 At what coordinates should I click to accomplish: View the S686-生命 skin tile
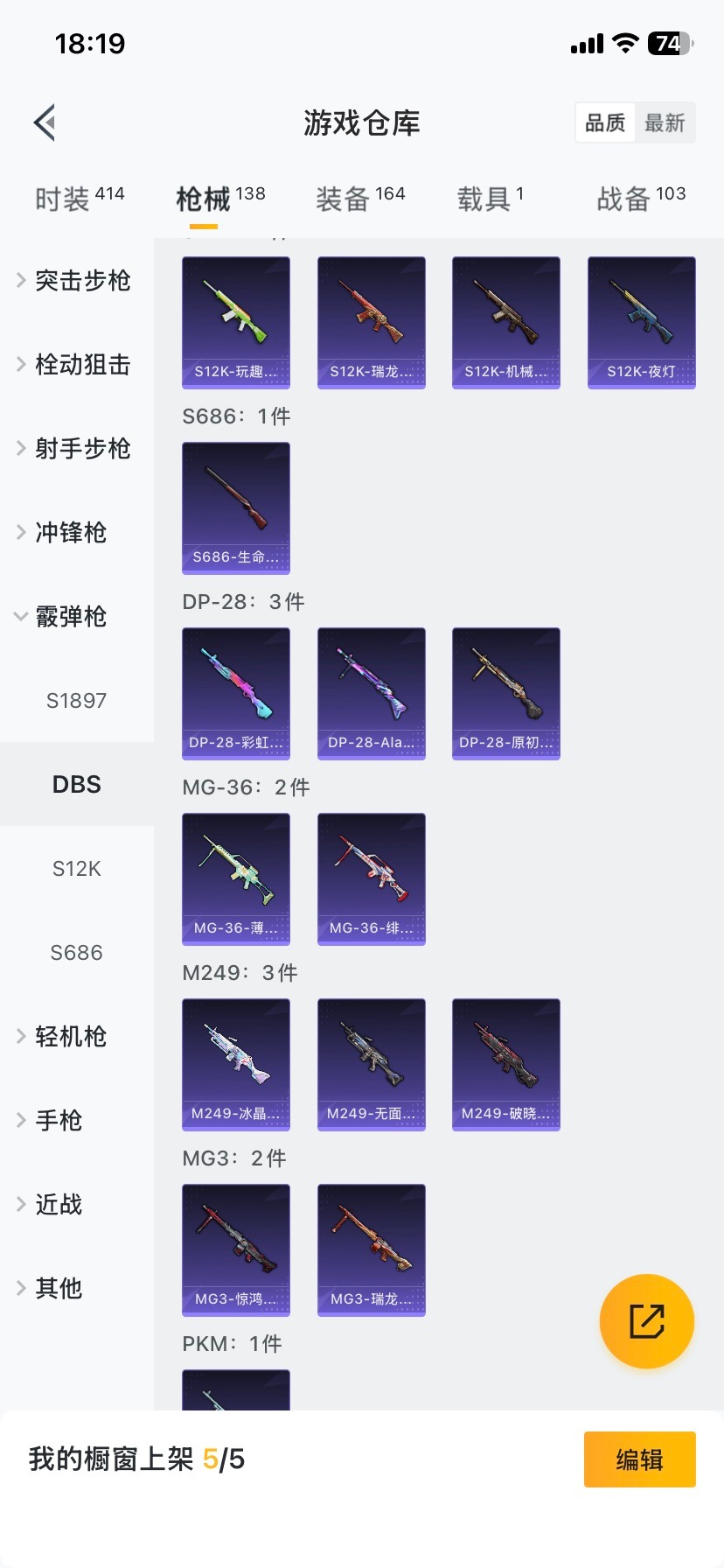235,507
